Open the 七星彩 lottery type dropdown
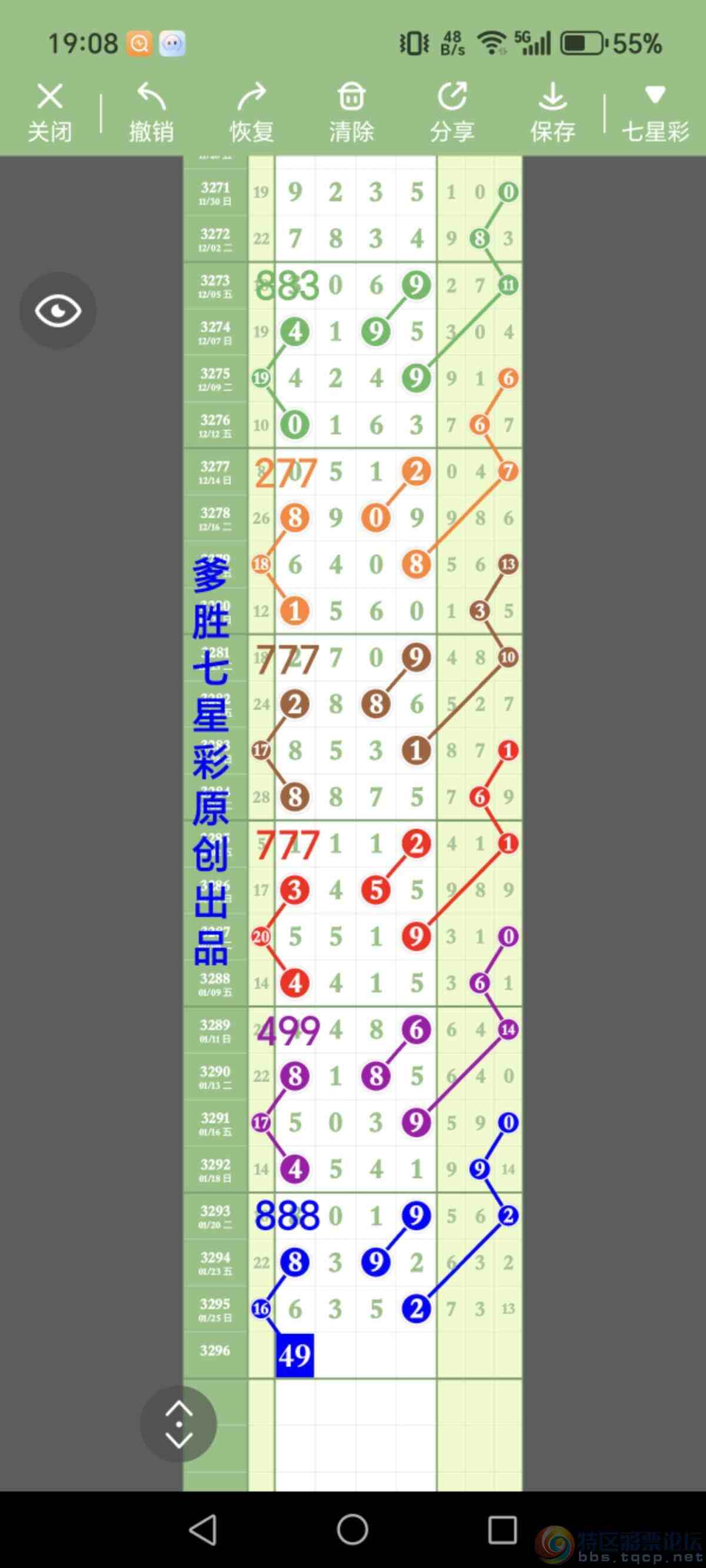This screenshot has height=1568, width=706. click(x=655, y=112)
